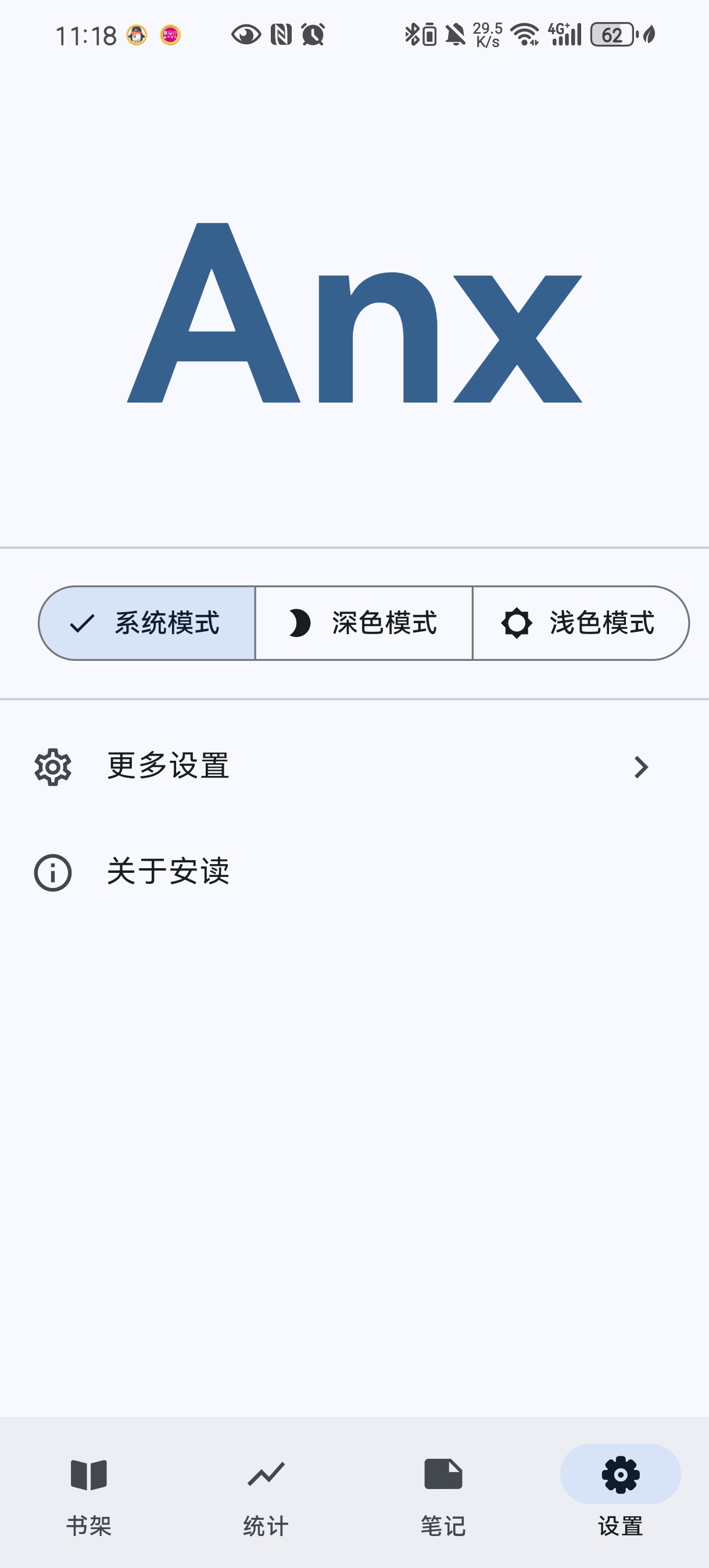This screenshot has height=1568, width=709.
Task: Open the 笔记 notes tab
Action: tap(443, 1491)
